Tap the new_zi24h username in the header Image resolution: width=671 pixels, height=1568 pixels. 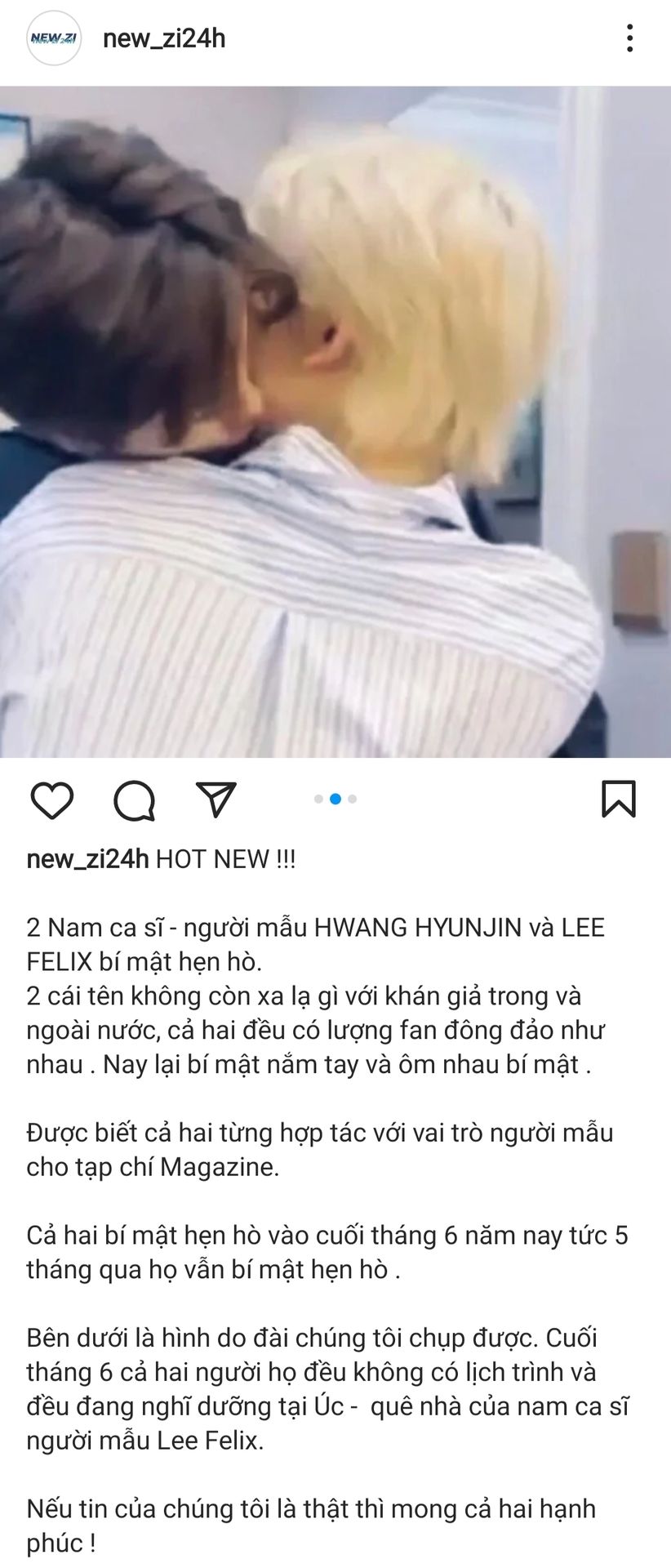pyautogui.click(x=164, y=38)
